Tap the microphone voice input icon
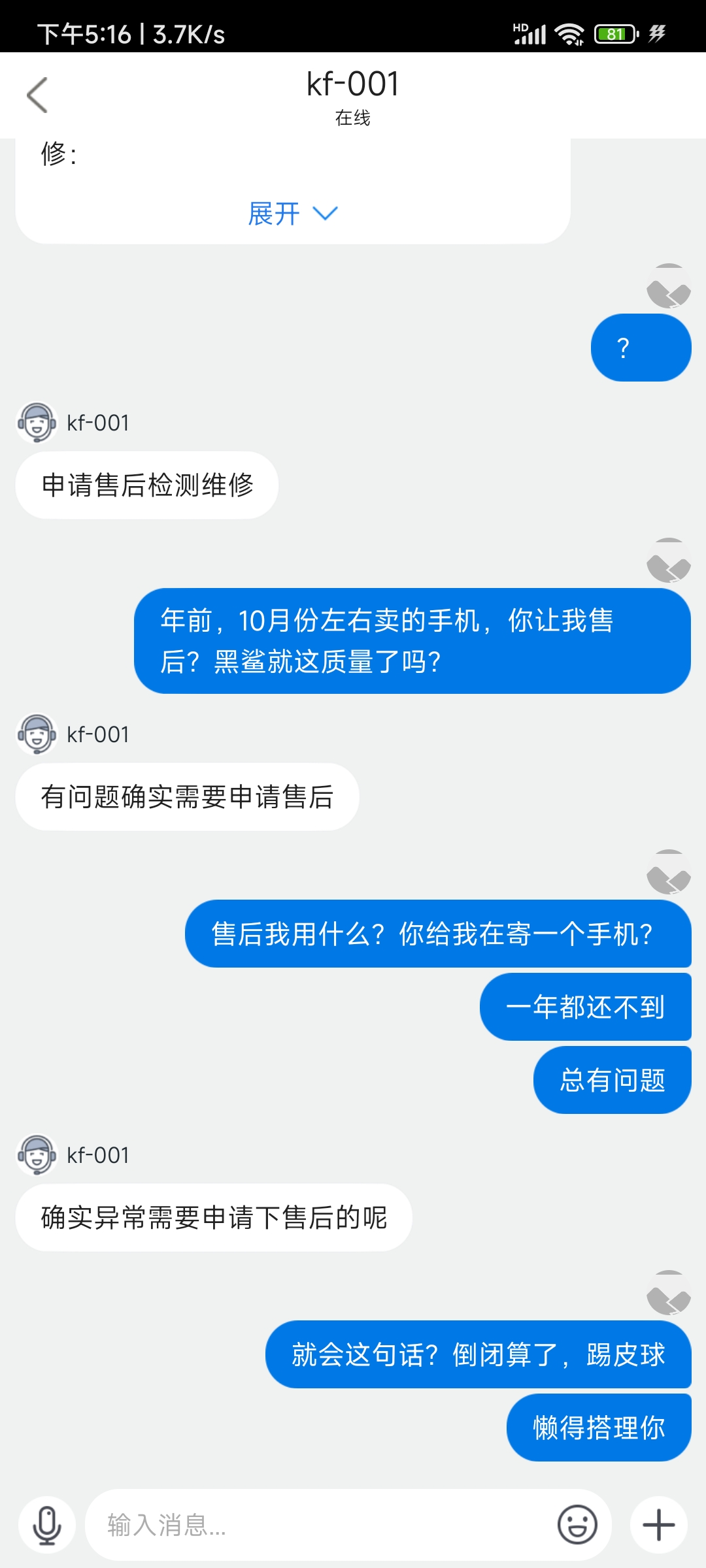This screenshot has width=706, height=1568. tap(47, 1525)
